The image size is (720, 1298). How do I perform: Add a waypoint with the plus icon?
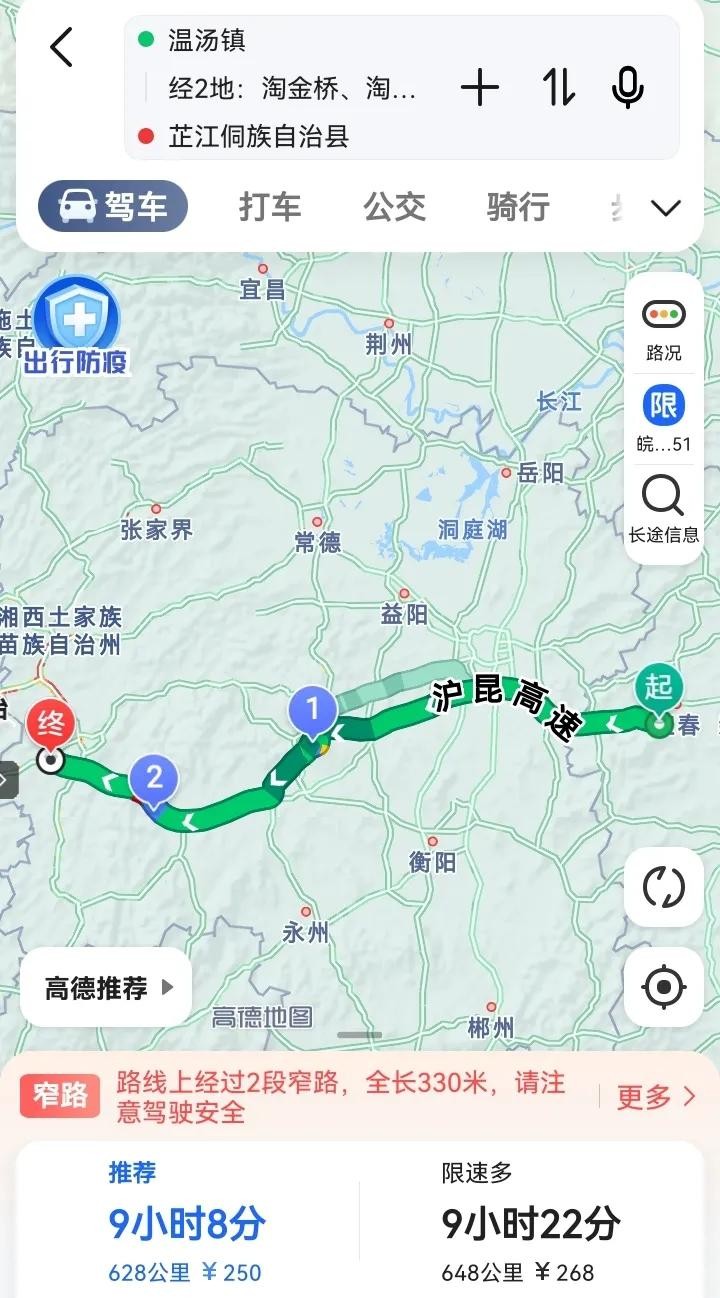pyautogui.click(x=480, y=89)
